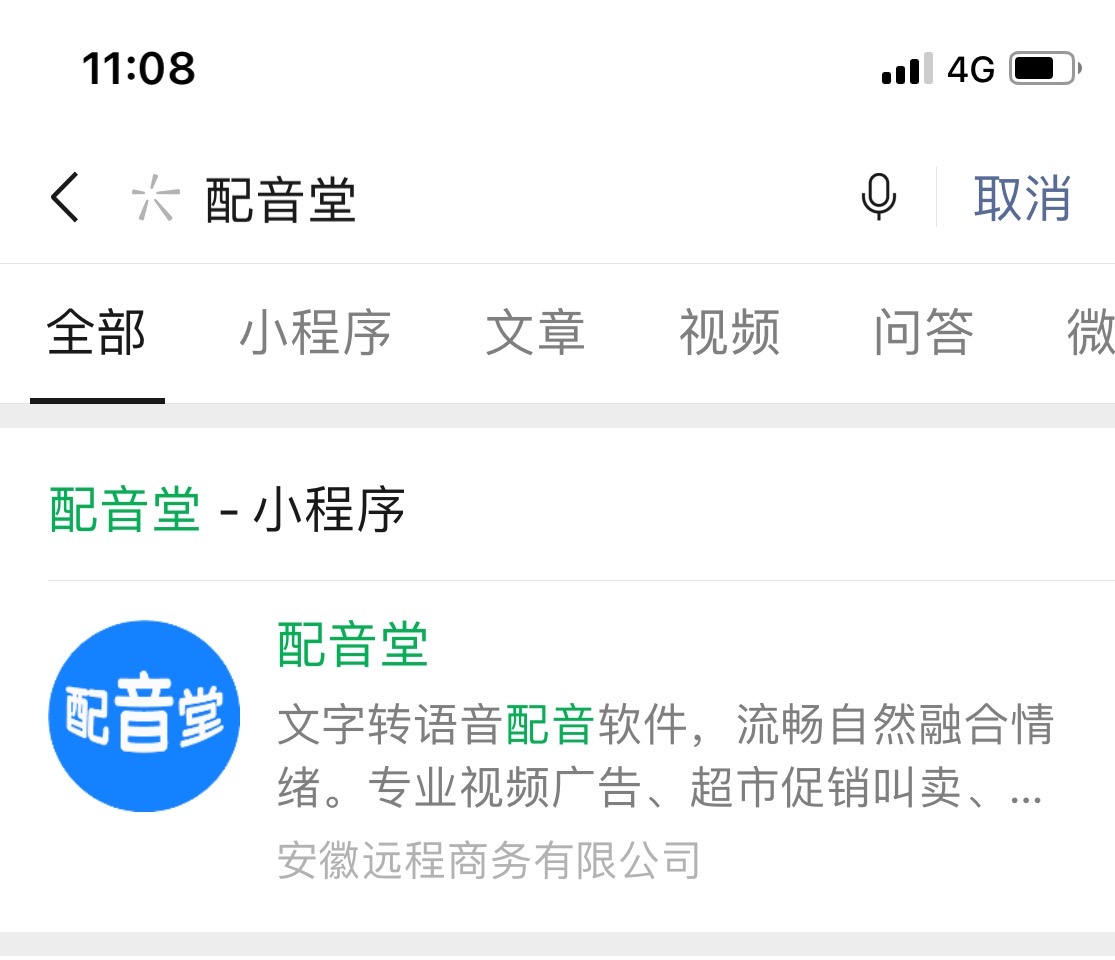The width and height of the screenshot is (1115, 960).
Task: View the 问答 tab
Action: (x=923, y=333)
